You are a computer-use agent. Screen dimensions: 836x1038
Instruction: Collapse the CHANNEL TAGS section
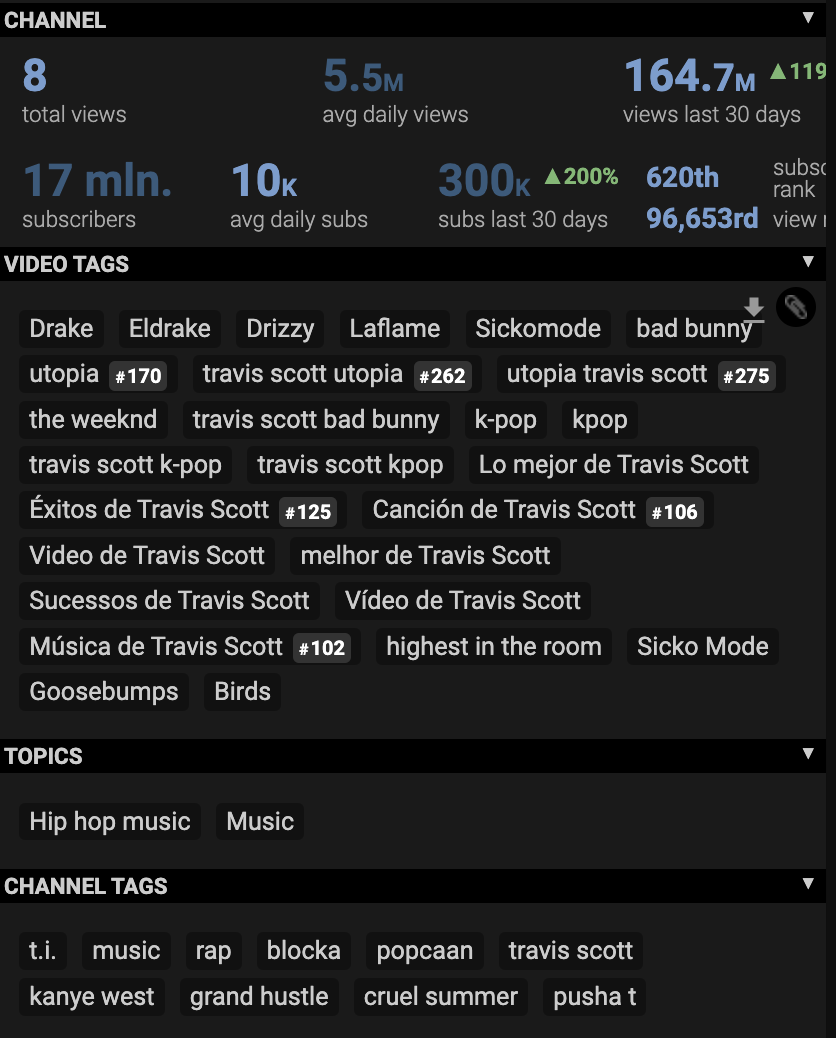808,884
